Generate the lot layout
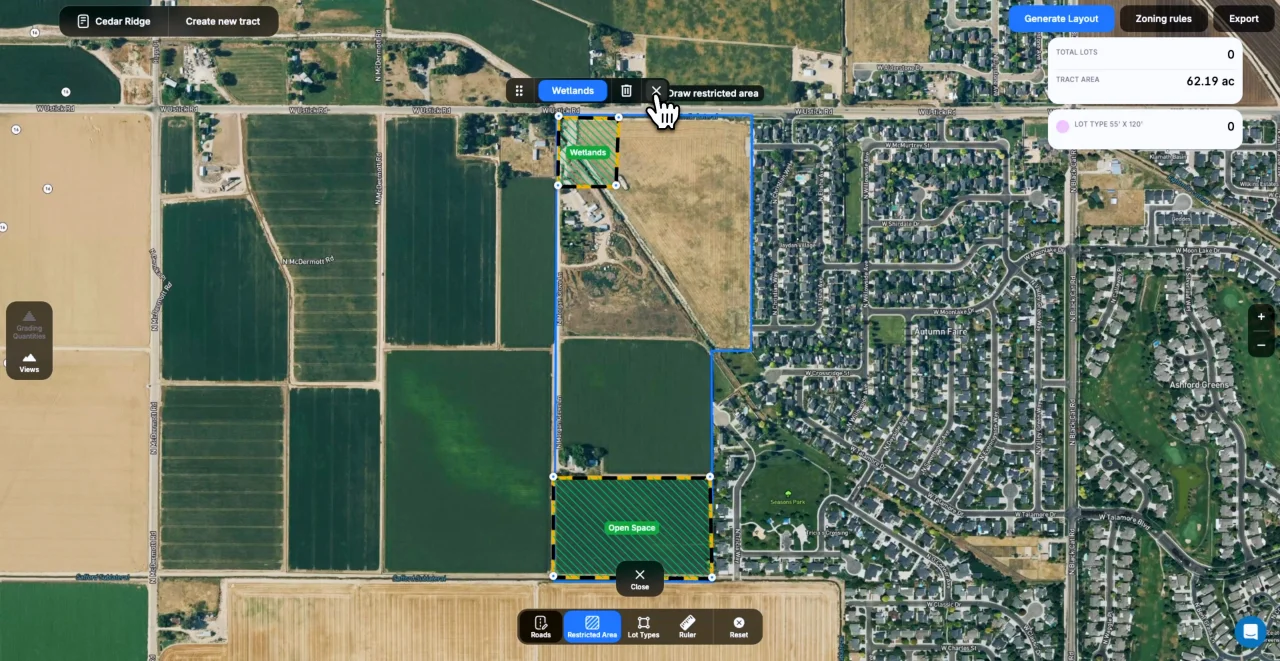1280x661 pixels. 1061,19
